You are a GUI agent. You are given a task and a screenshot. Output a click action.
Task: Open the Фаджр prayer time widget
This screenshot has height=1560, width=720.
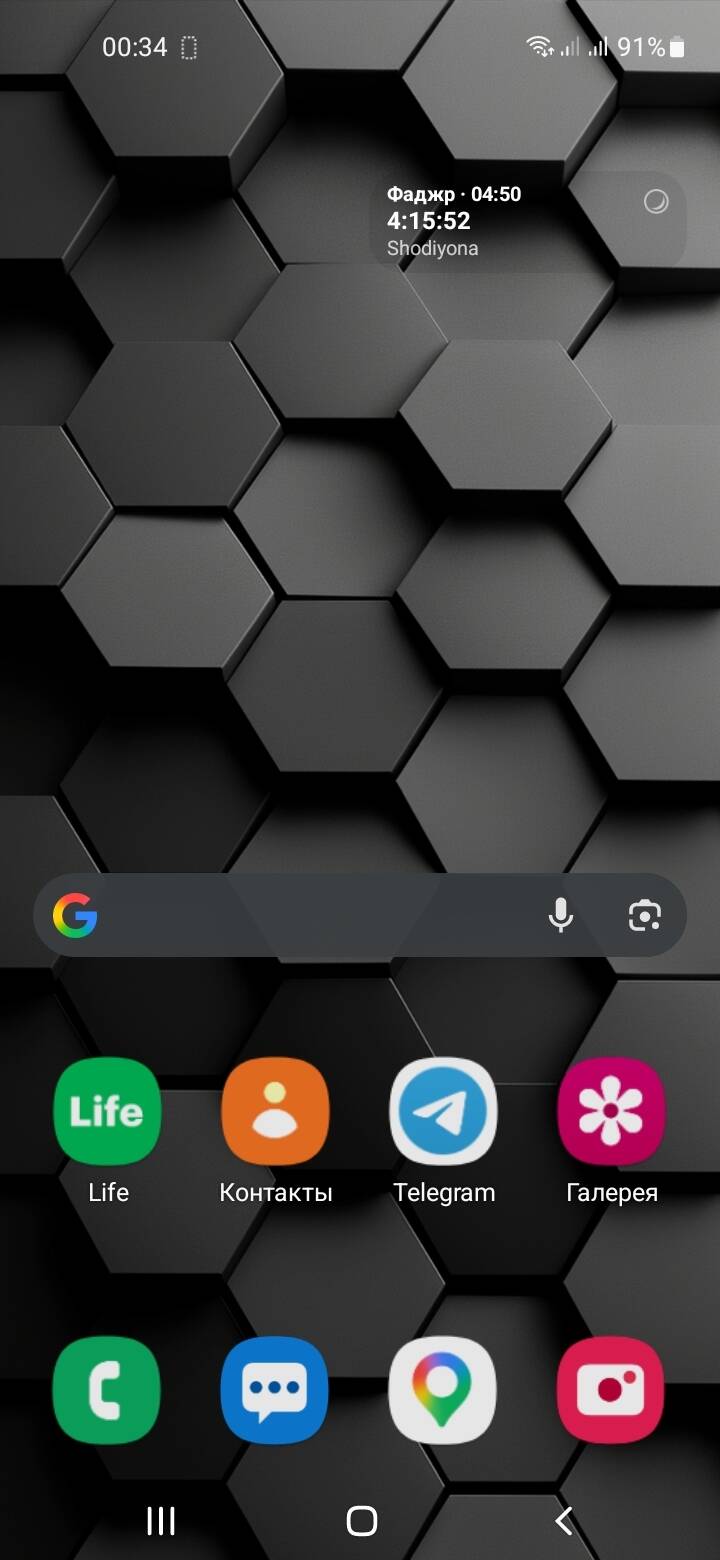pos(527,221)
